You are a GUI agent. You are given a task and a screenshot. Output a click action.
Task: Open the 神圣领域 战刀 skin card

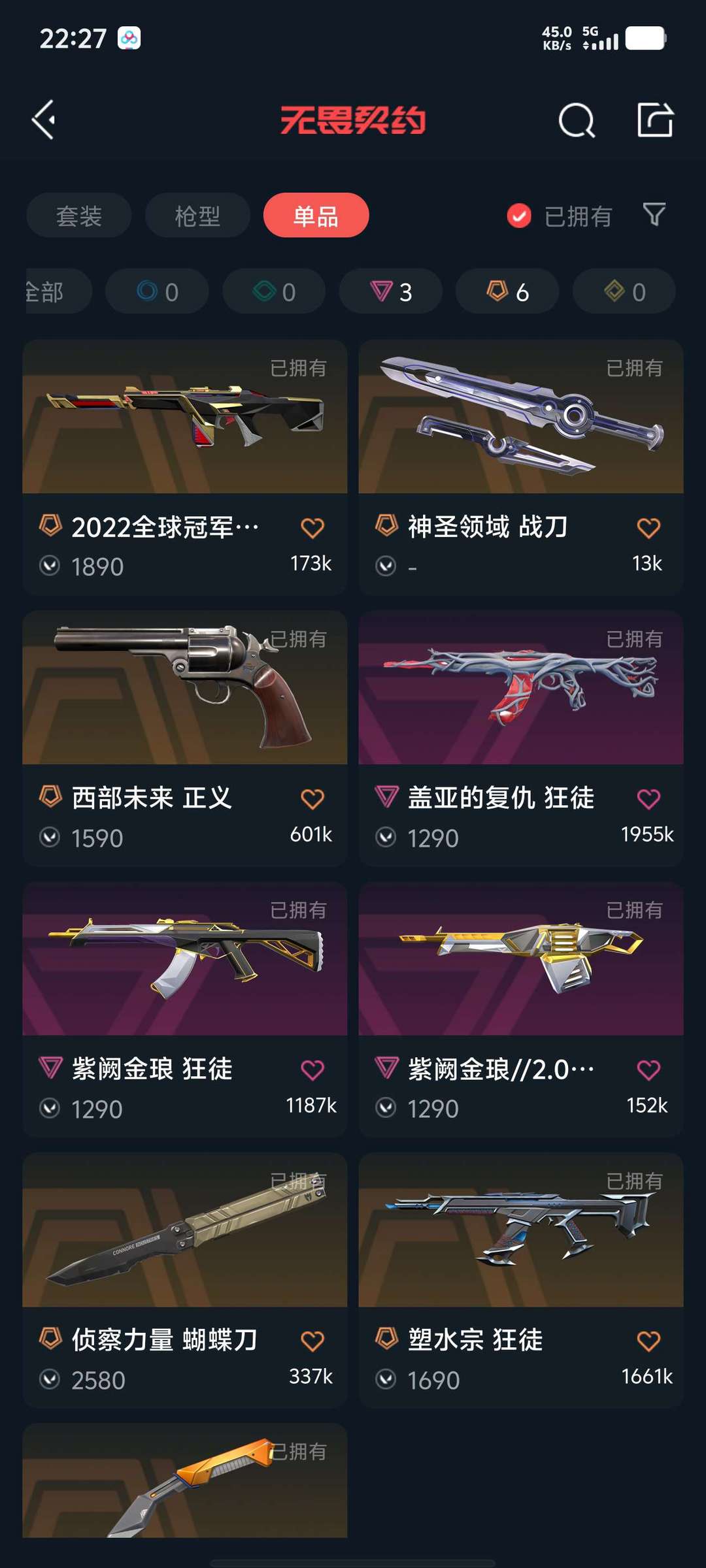[x=521, y=467]
